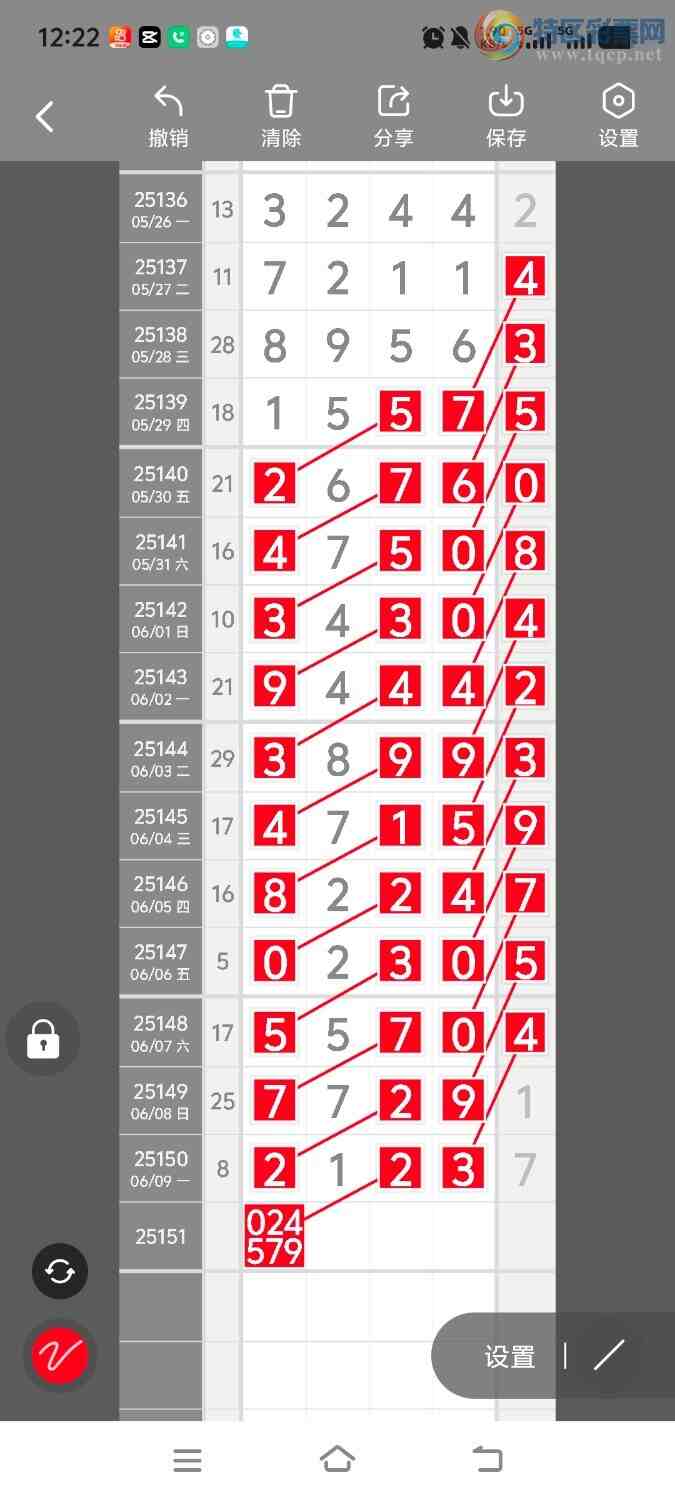Viewport: 675px width, 1500px height.
Task: Tap the refresh circular arrows button
Action: pos(60,1271)
